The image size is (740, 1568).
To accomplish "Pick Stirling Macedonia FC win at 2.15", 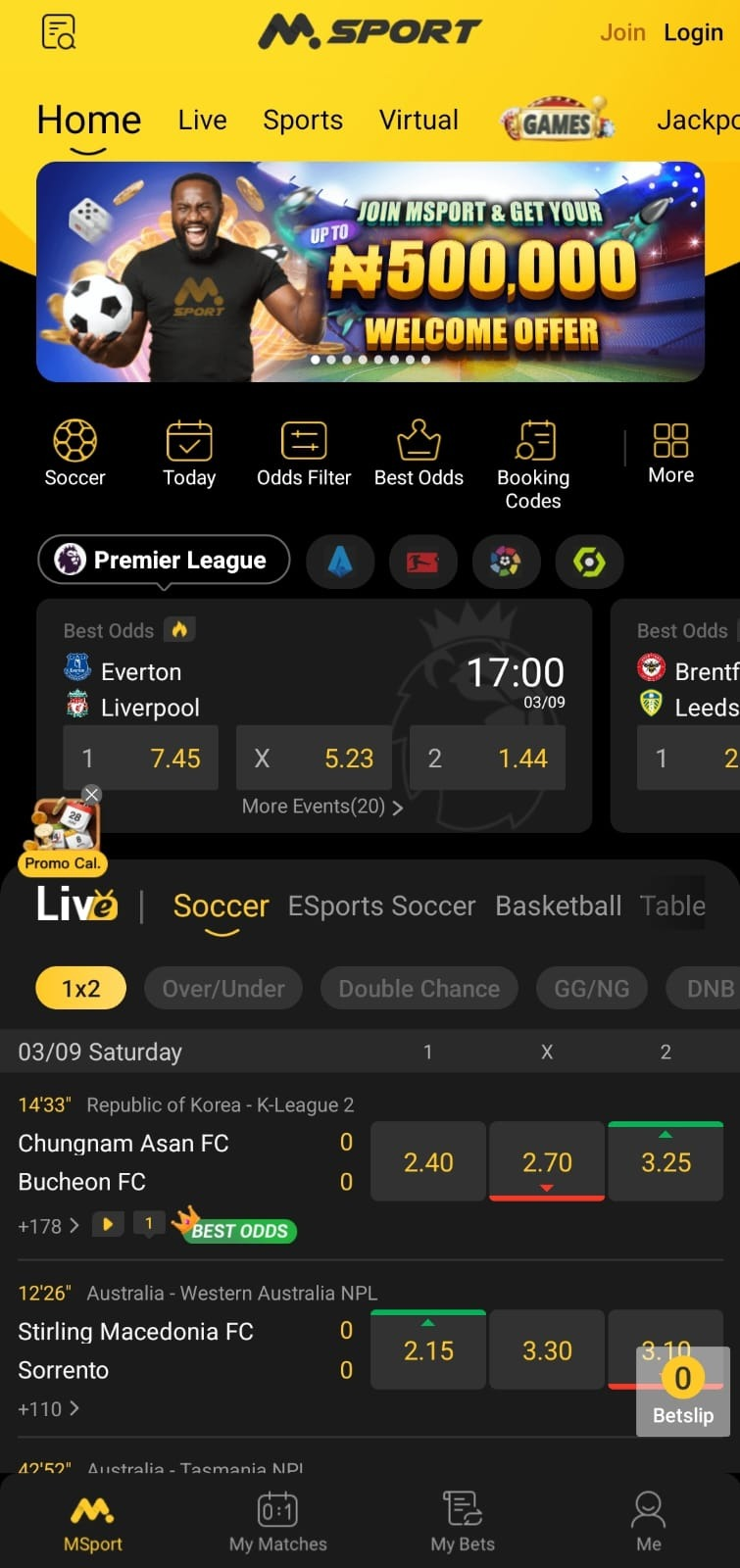I will tap(428, 1350).
